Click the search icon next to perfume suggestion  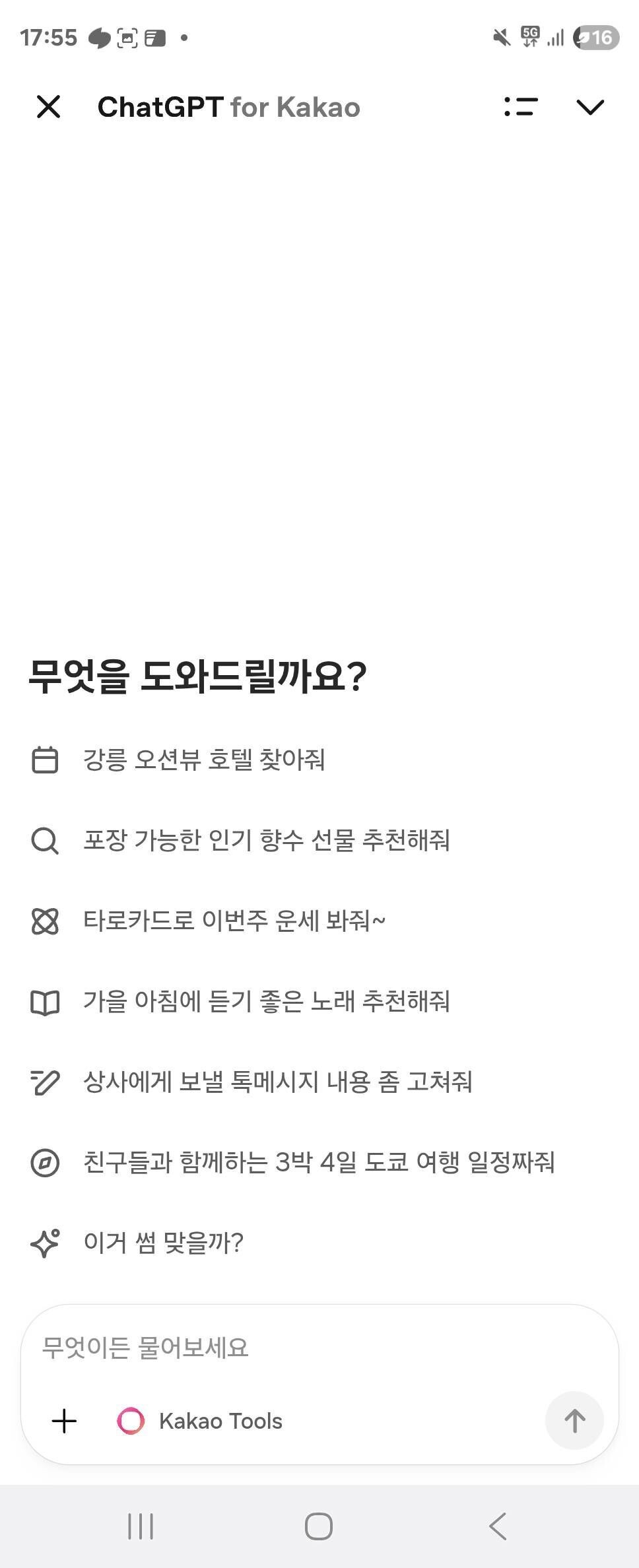pyautogui.click(x=44, y=841)
